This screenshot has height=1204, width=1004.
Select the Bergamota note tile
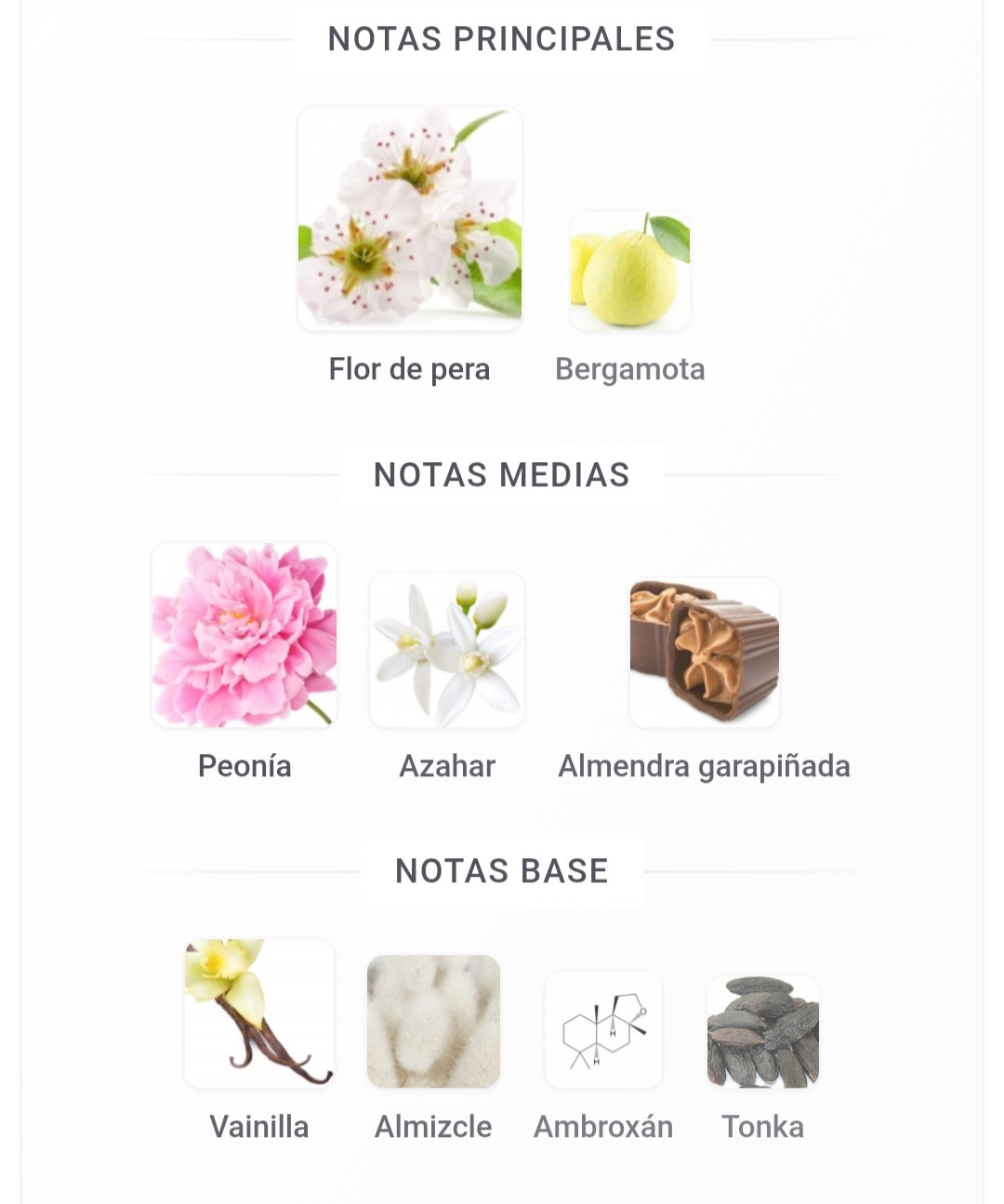coord(629,271)
